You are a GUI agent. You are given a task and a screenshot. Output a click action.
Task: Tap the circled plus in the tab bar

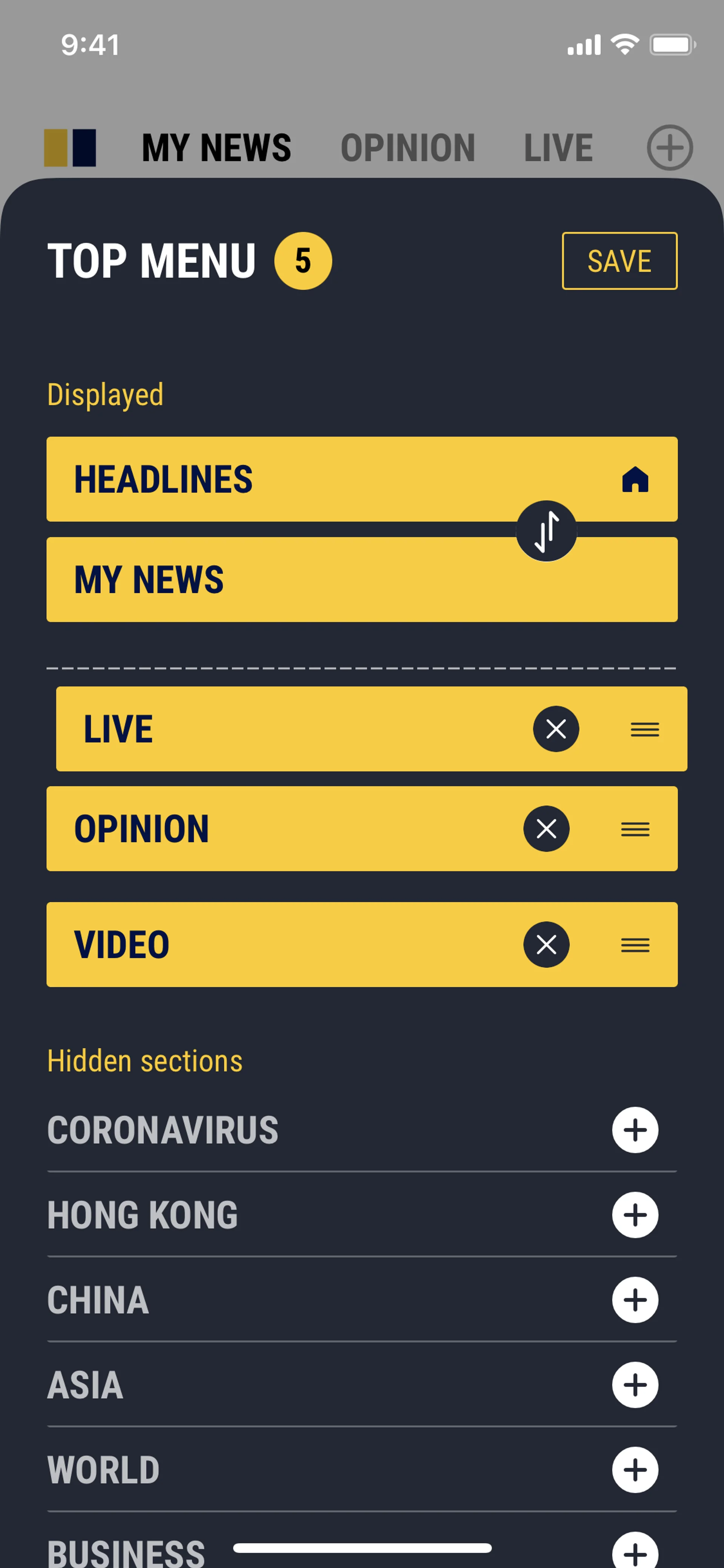[669, 148]
